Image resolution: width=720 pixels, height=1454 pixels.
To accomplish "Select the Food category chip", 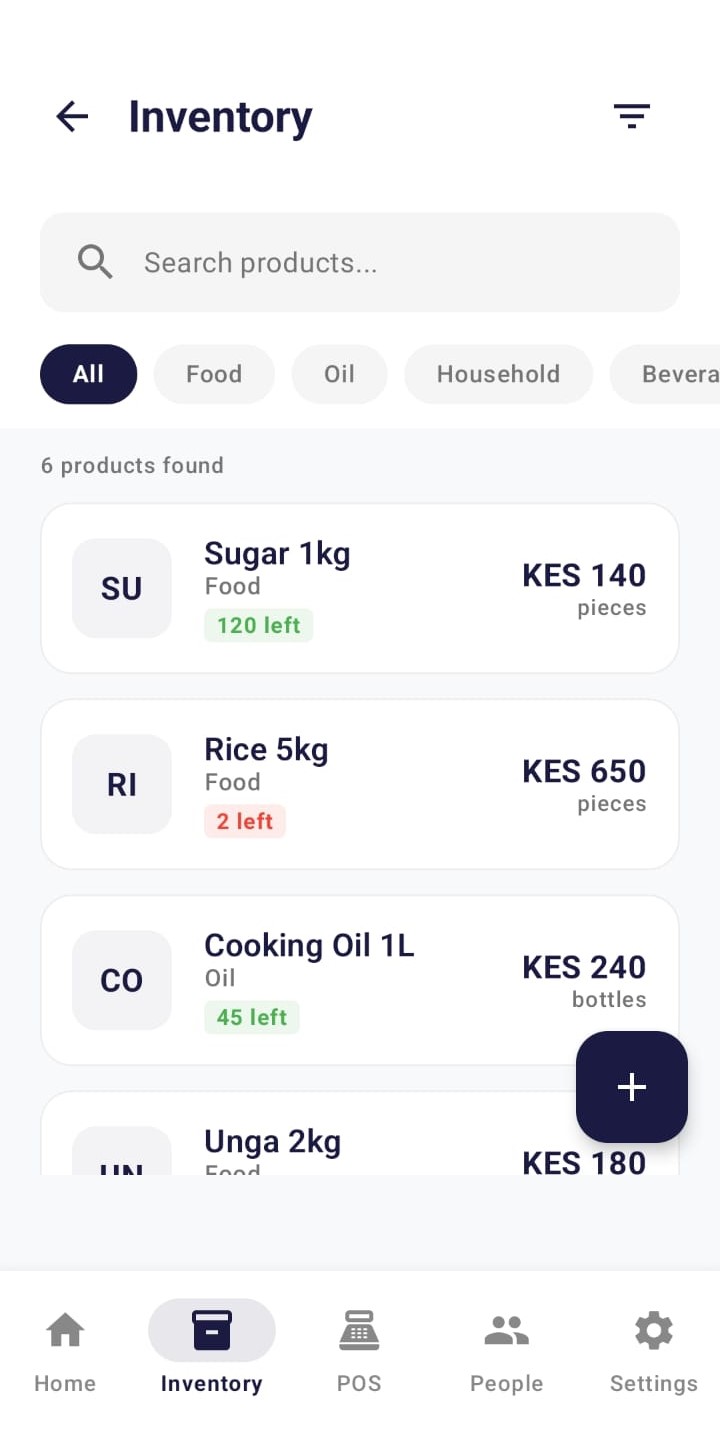I will pyautogui.click(x=213, y=374).
